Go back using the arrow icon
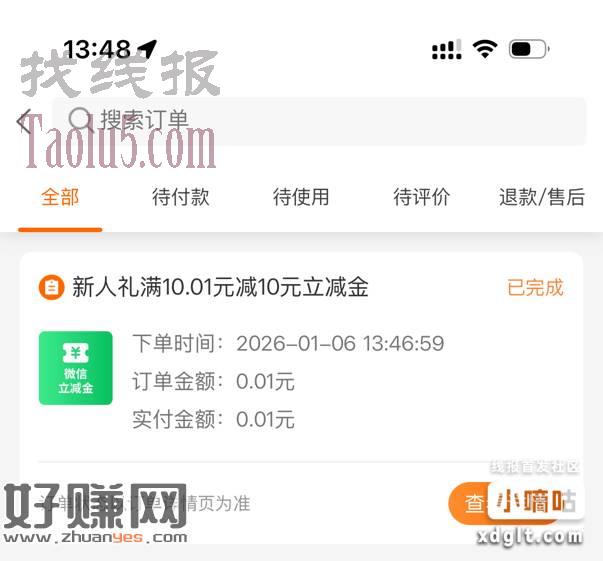 click(24, 122)
